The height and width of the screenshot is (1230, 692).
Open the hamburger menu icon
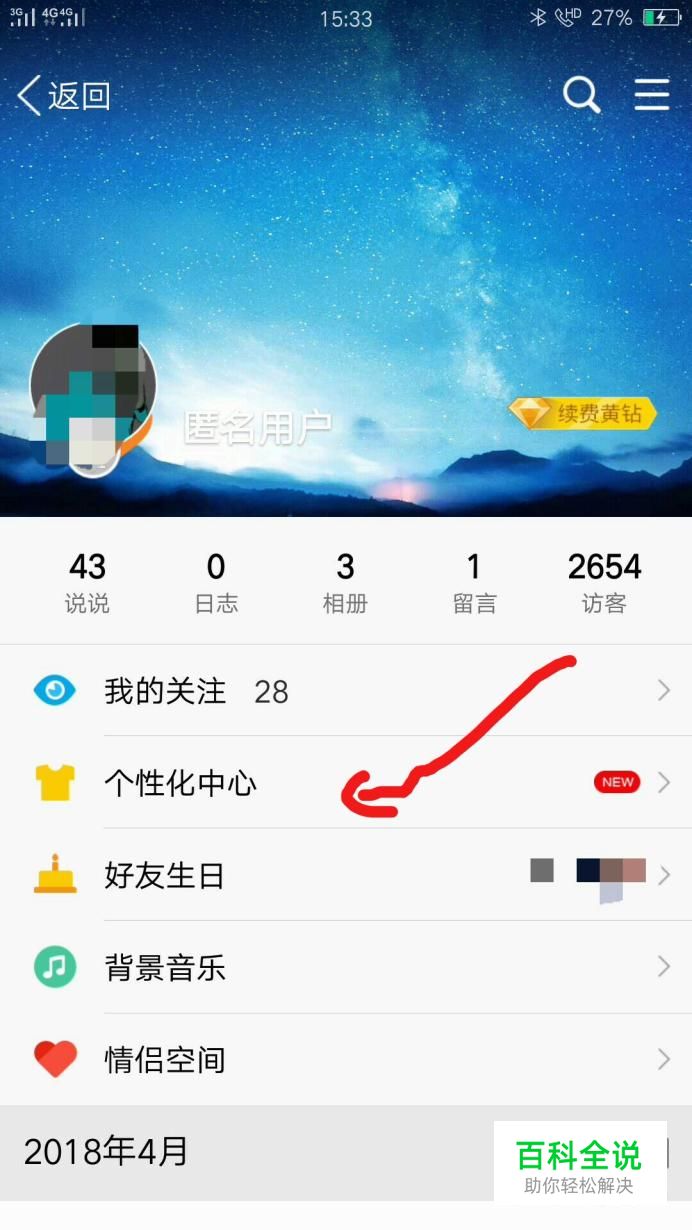[652, 96]
